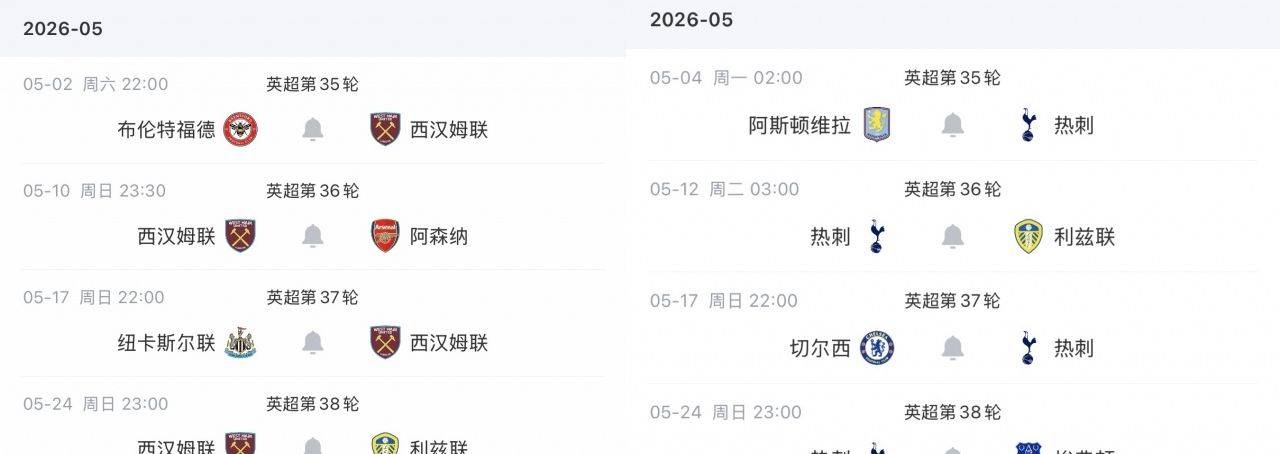Open the 阿斯顿维拉 vs 热刺 match row
This screenshot has width=1280, height=454.
point(800,125)
